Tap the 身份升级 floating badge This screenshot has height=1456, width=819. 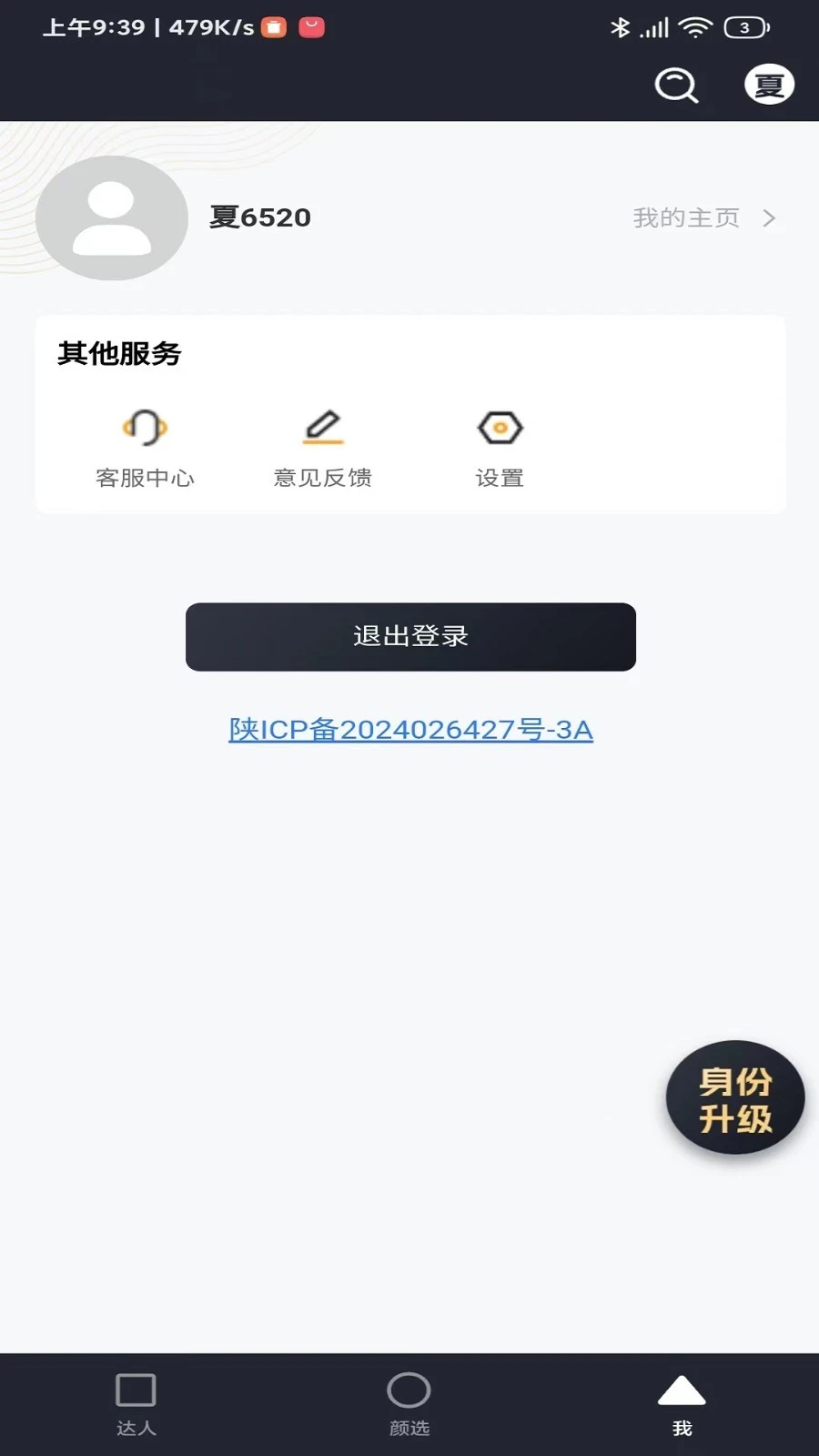pos(735,1098)
